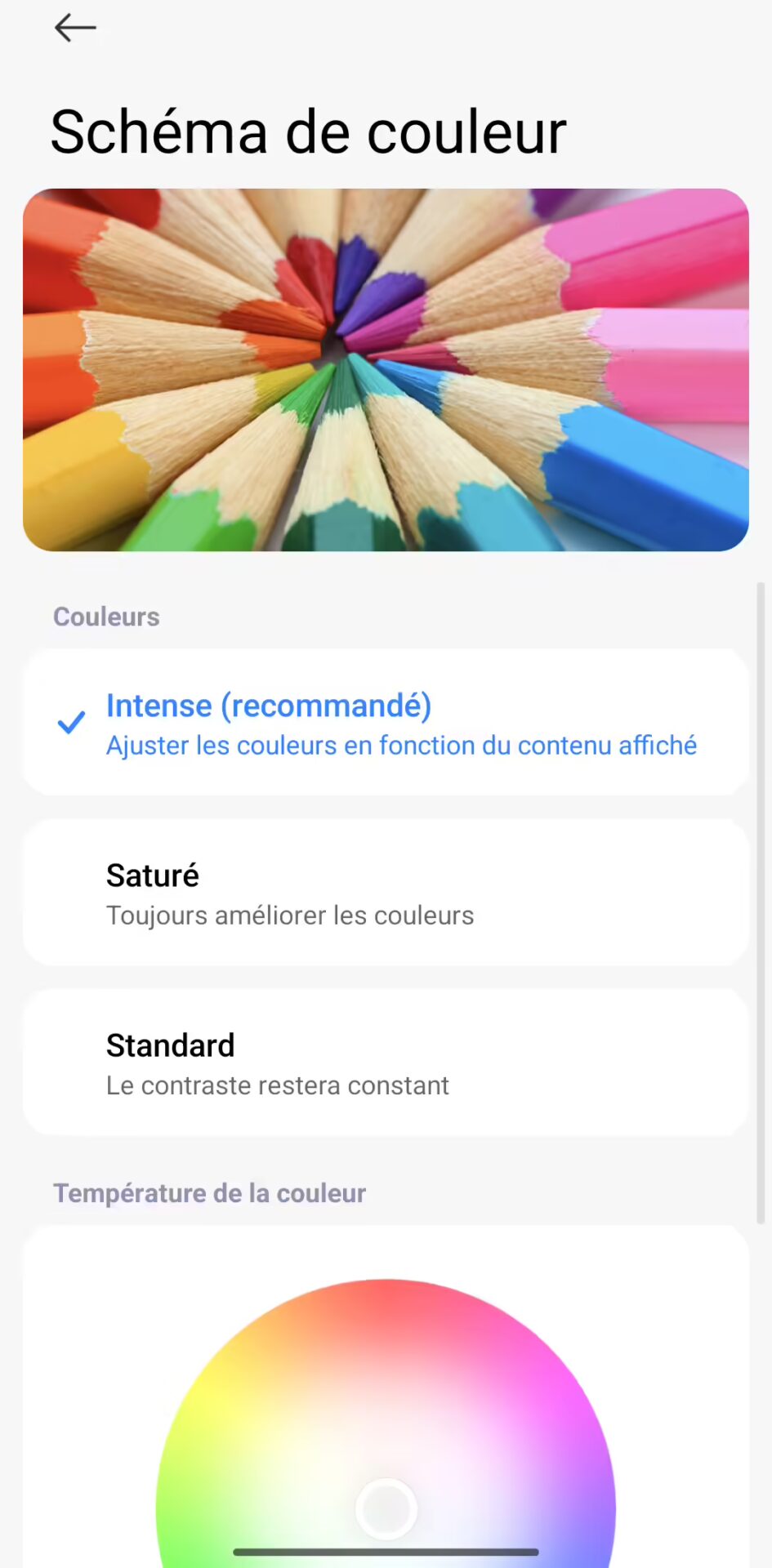The image size is (772, 1568).
Task: Choose the Saturé color option
Action: [386, 893]
